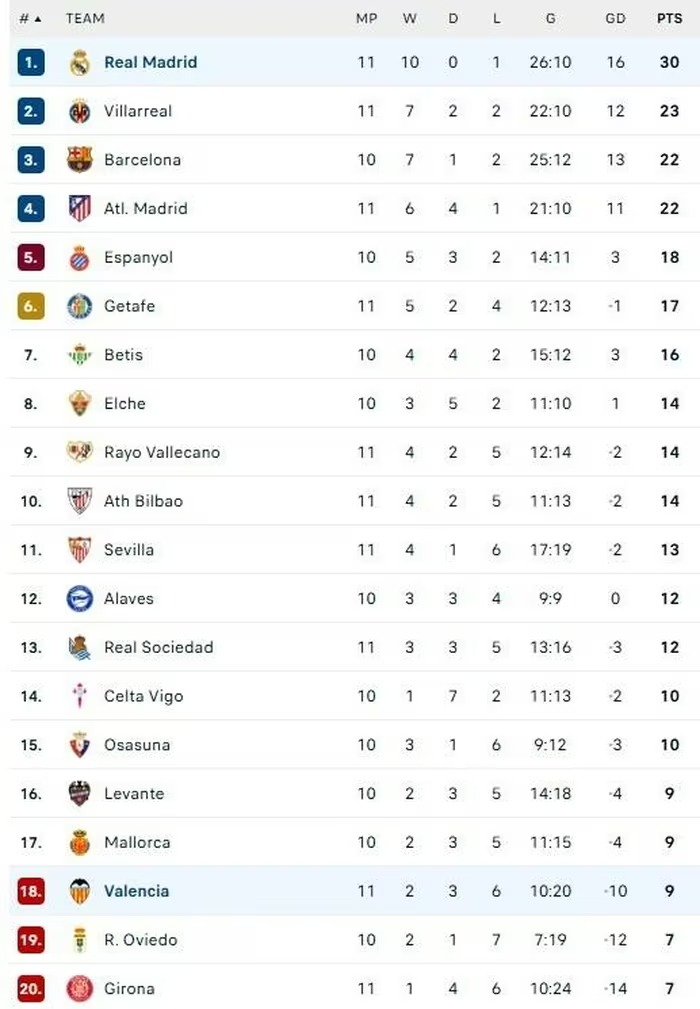View Sevilla's team page
Image resolution: width=700 pixels, height=1009 pixels.
point(129,550)
